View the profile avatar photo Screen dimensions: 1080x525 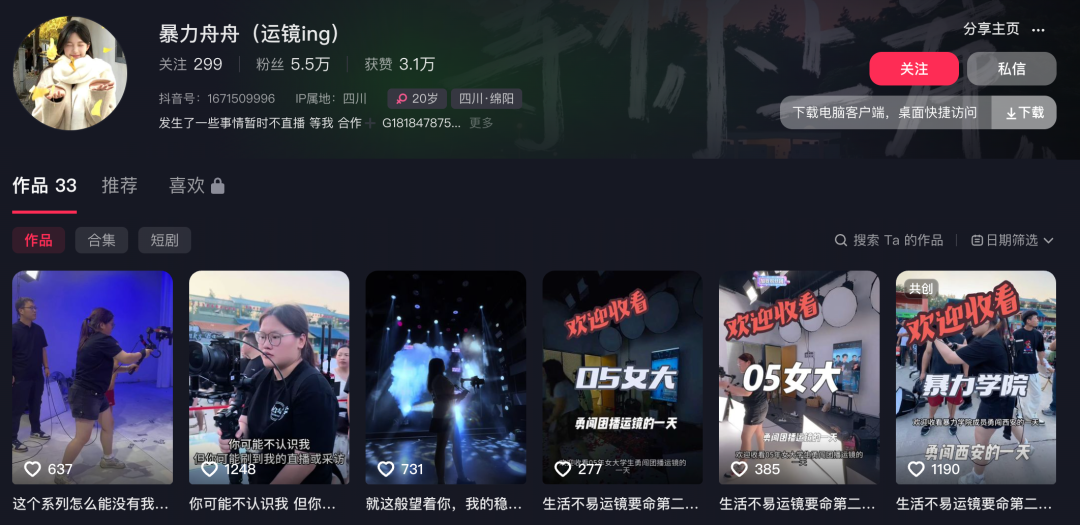coord(70,73)
